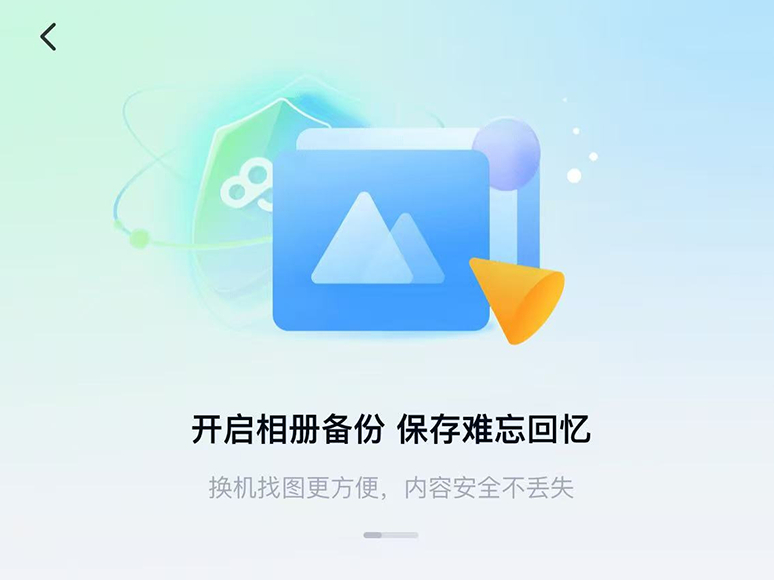This screenshot has height=580, width=774.
Task: Go back using the top-left arrow
Action: tap(48, 37)
